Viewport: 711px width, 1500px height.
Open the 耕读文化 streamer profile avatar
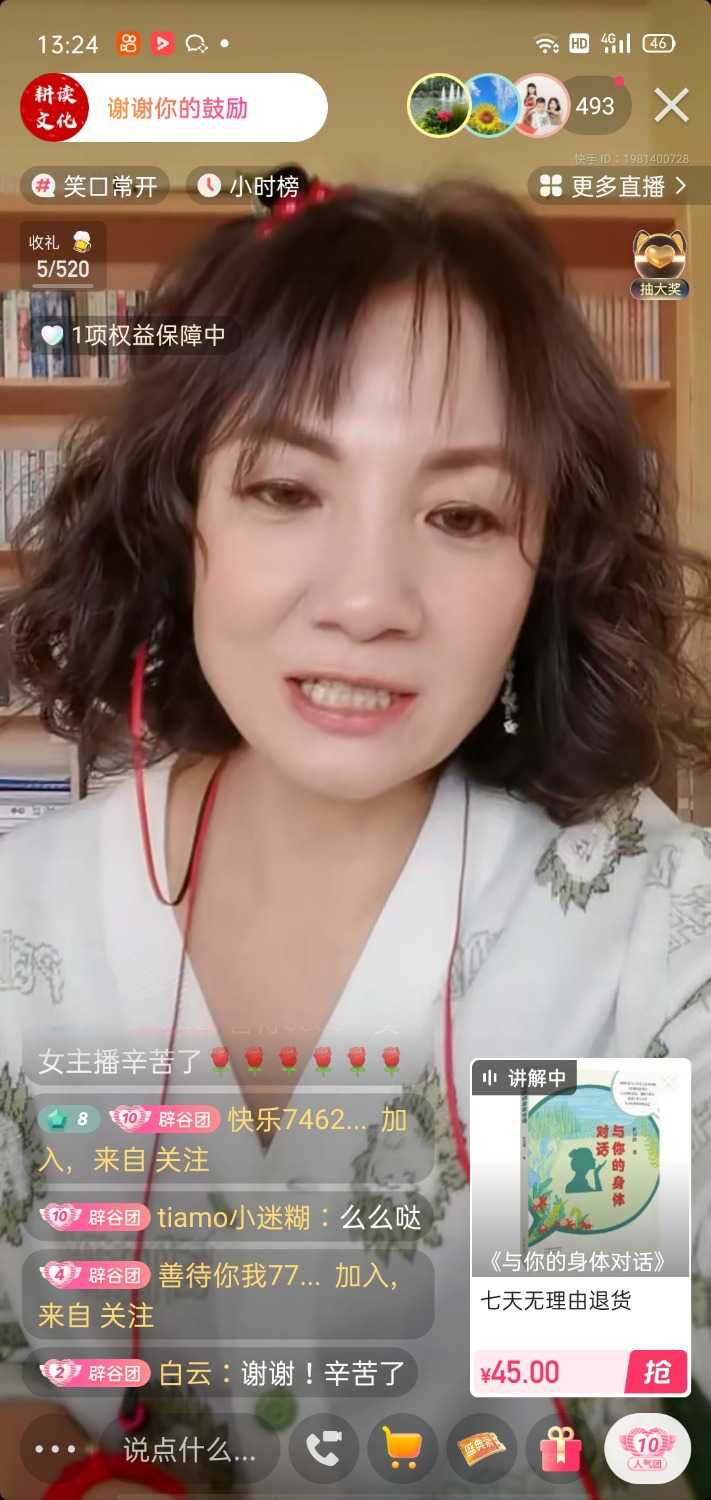pyautogui.click(x=54, y=107)
